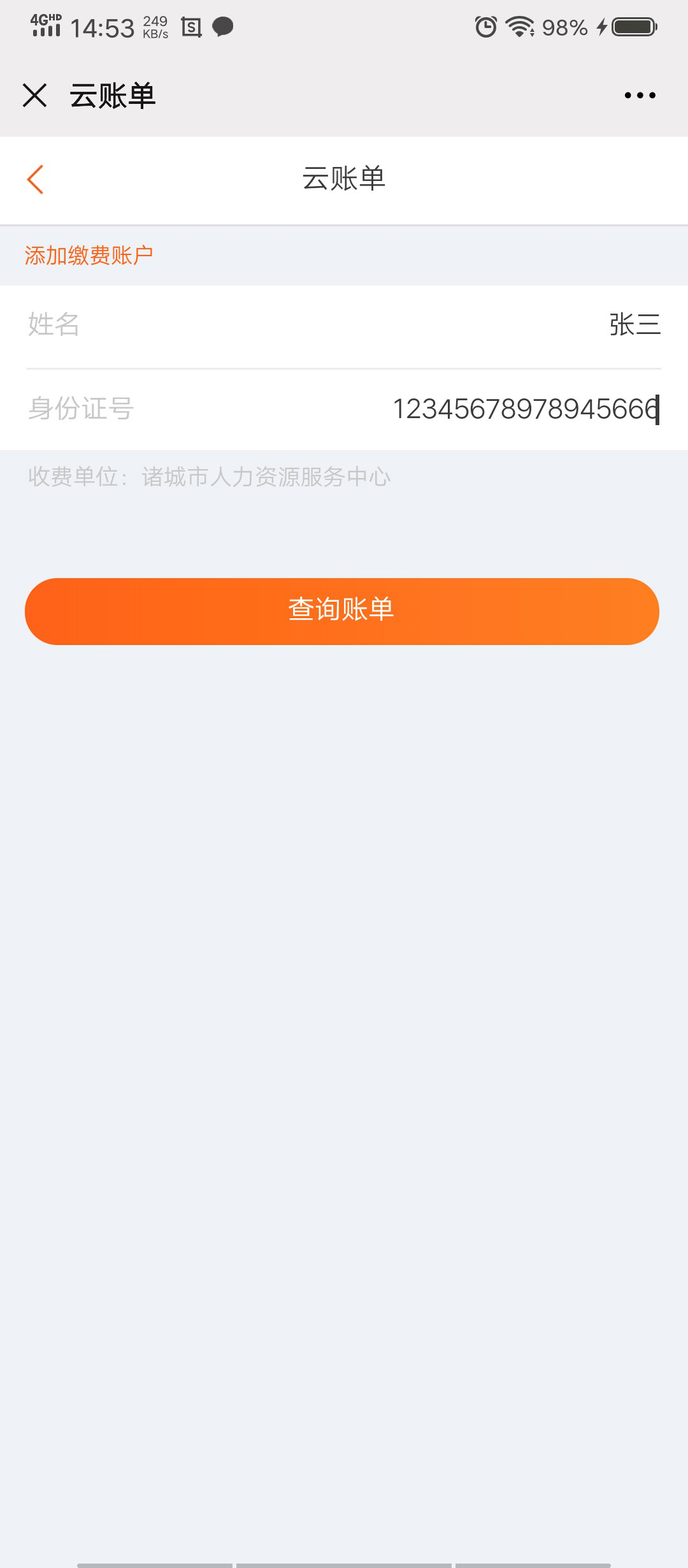Tap the WiFi signal icon
The width and height of the screenshot is (688, 1568).
(519, 27)
